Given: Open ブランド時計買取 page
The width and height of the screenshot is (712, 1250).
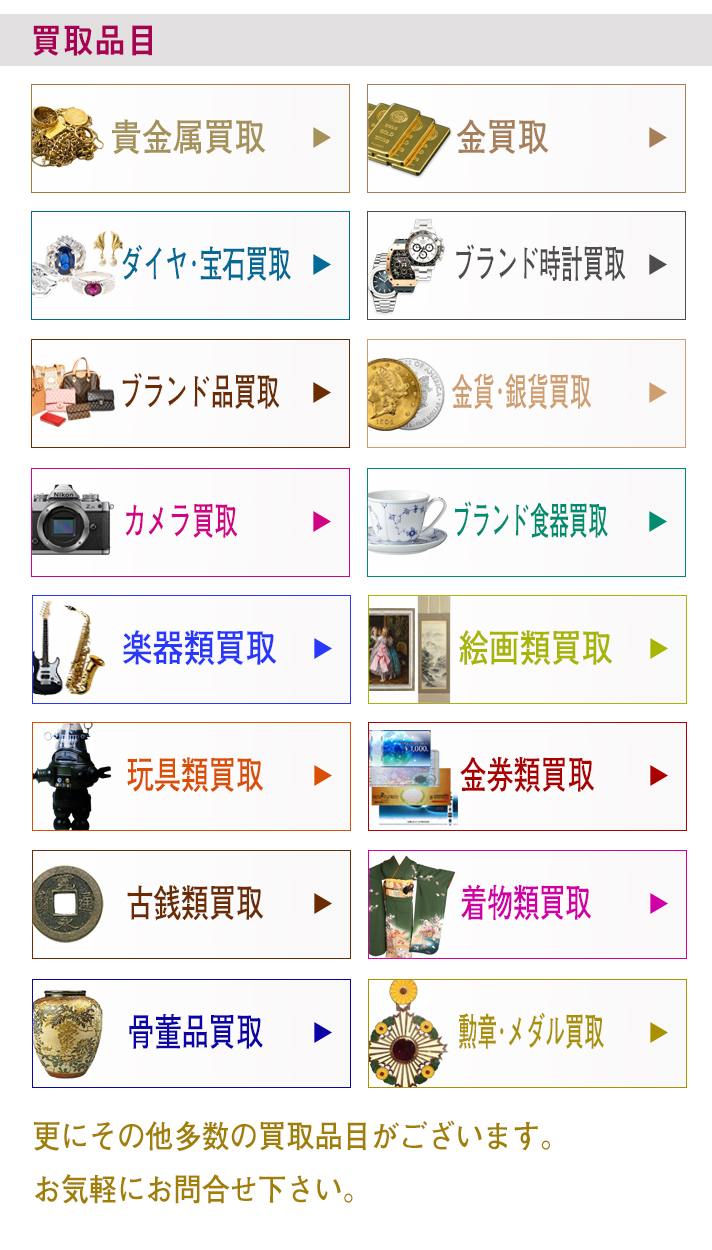Looking at the screenshot, I should pos(526,265).
